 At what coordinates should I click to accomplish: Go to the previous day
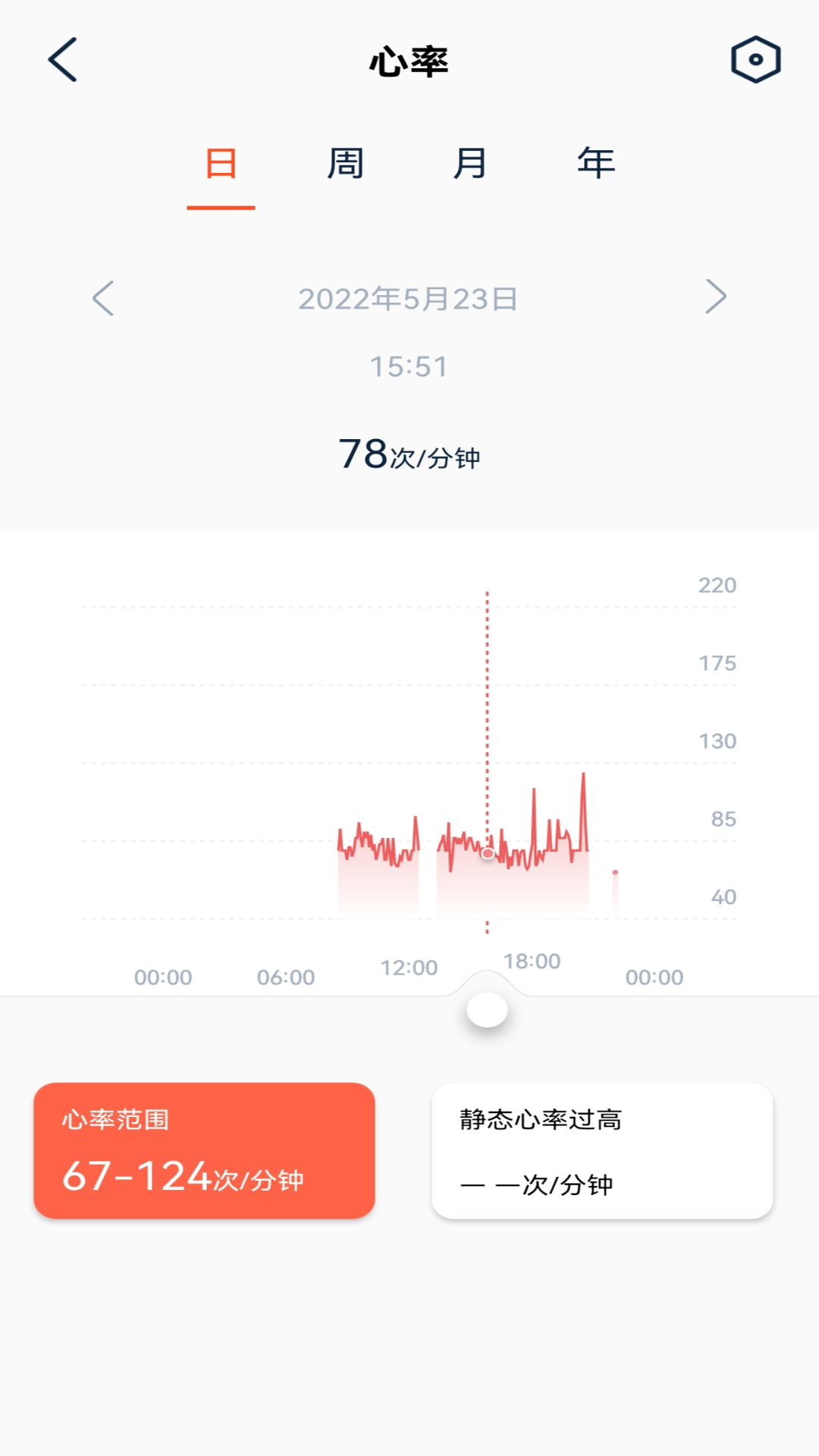click(x=103, y=298)
